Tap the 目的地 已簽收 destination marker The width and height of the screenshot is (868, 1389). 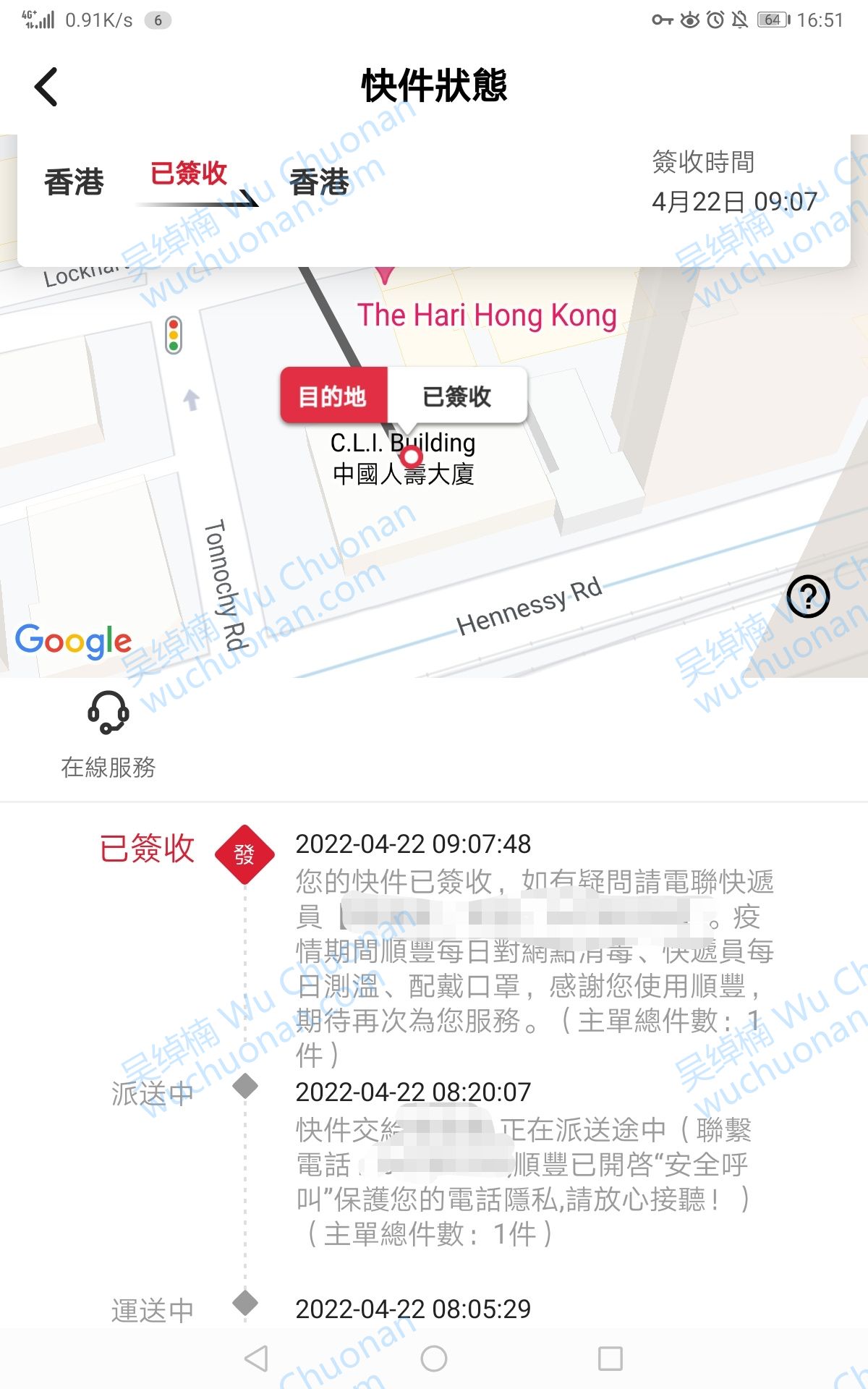404,395
